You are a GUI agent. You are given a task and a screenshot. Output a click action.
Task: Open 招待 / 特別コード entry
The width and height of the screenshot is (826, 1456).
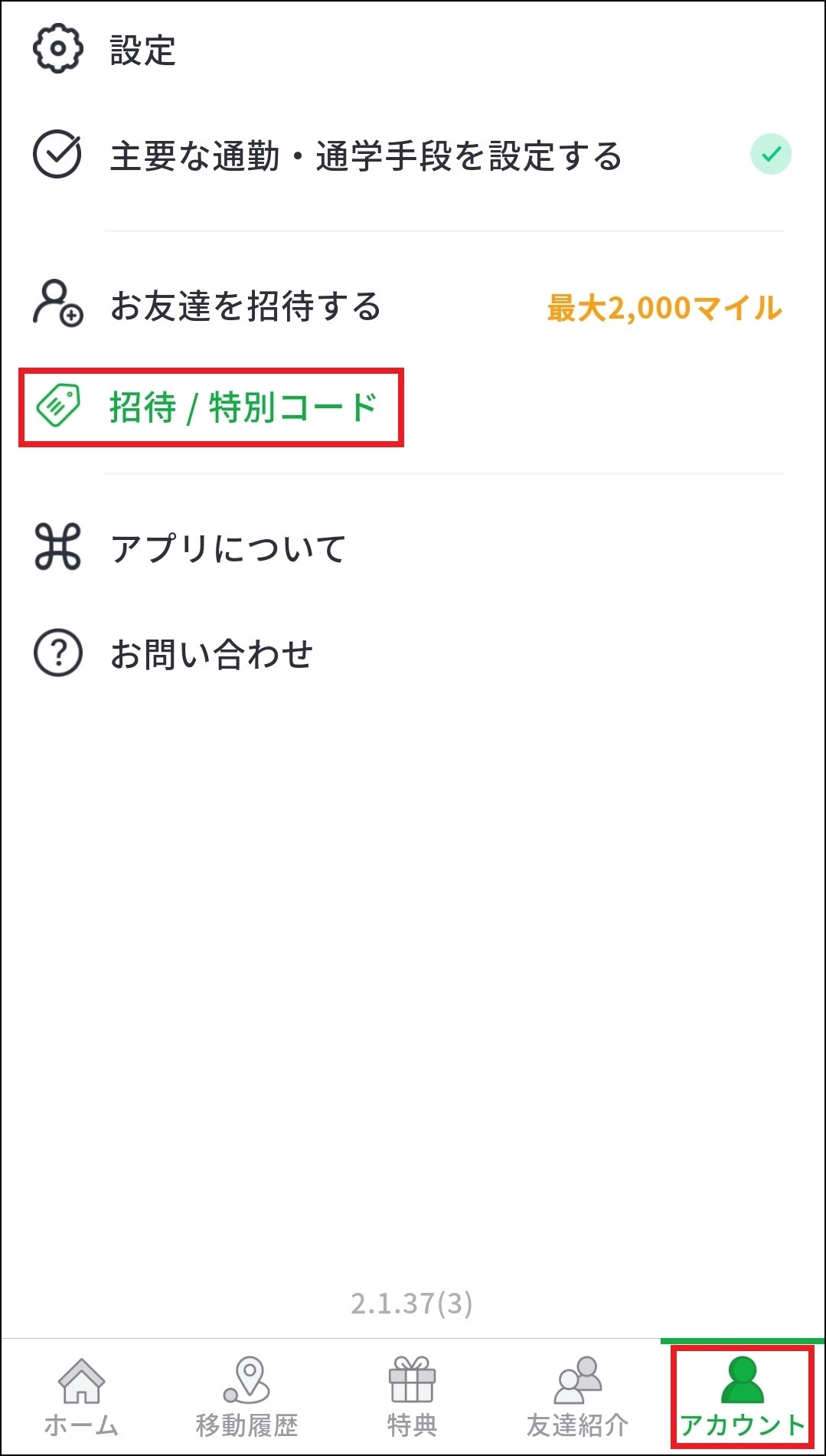pyautogui.click(x=243, y=407)
